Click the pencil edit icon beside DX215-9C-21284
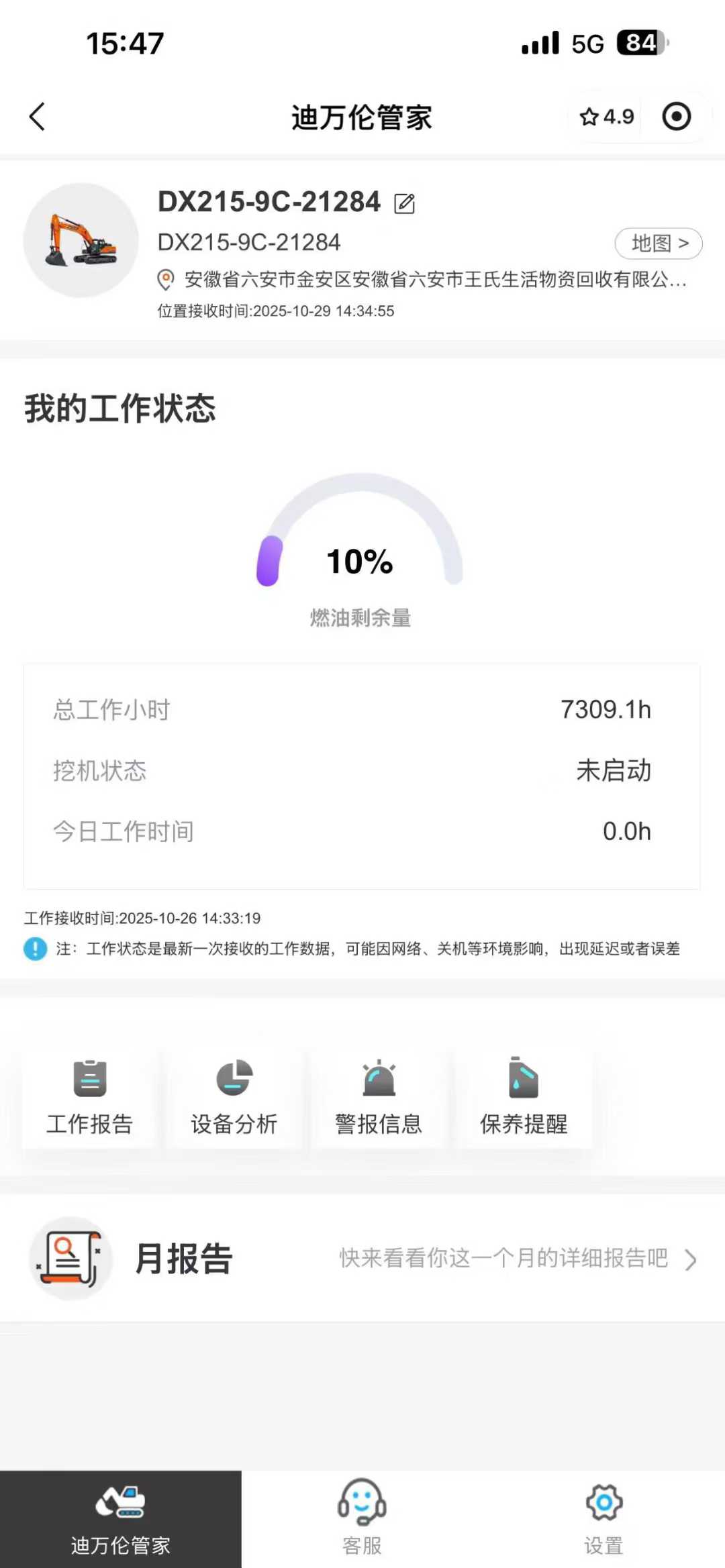 (x=403, y=203)
